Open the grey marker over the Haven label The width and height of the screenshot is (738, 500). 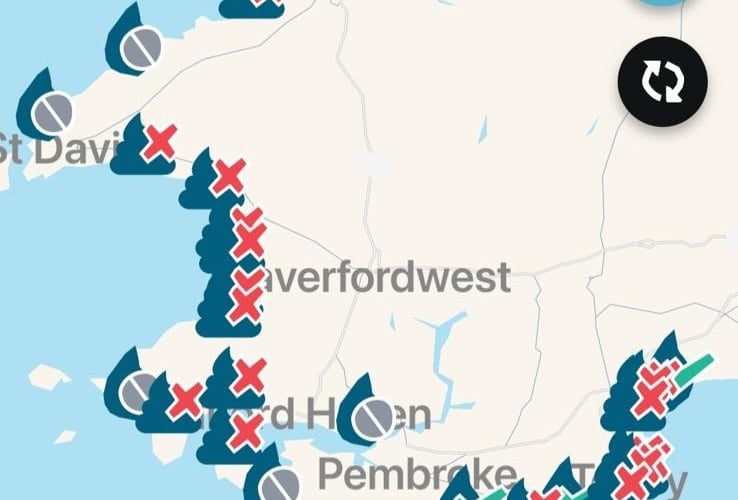[370, 414]
